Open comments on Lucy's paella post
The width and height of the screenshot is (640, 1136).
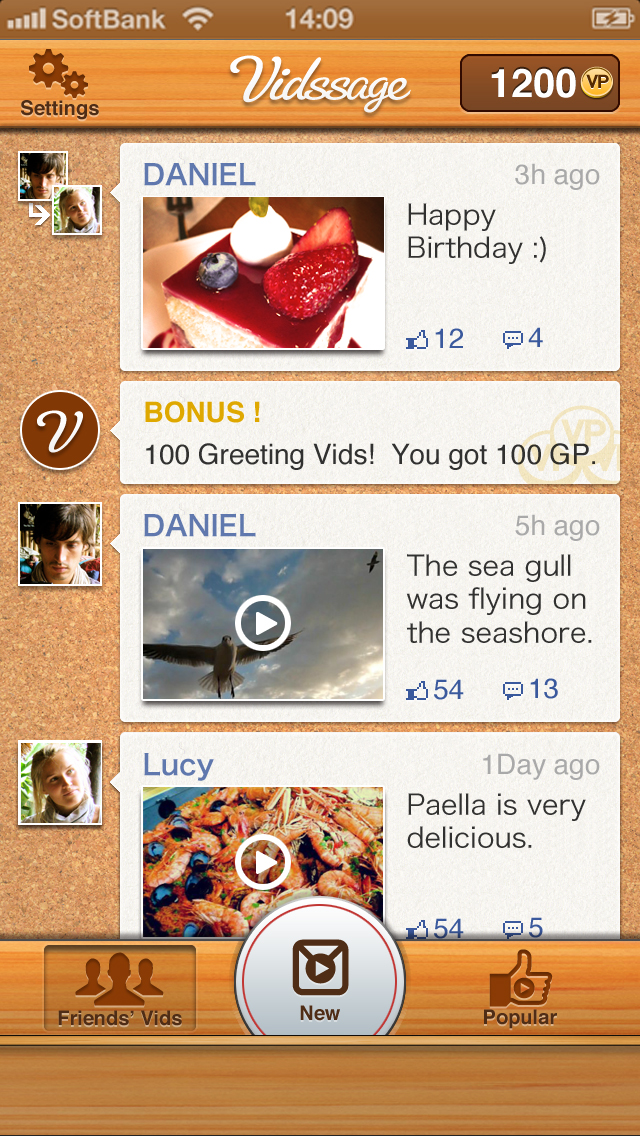(x=523, y=928)
